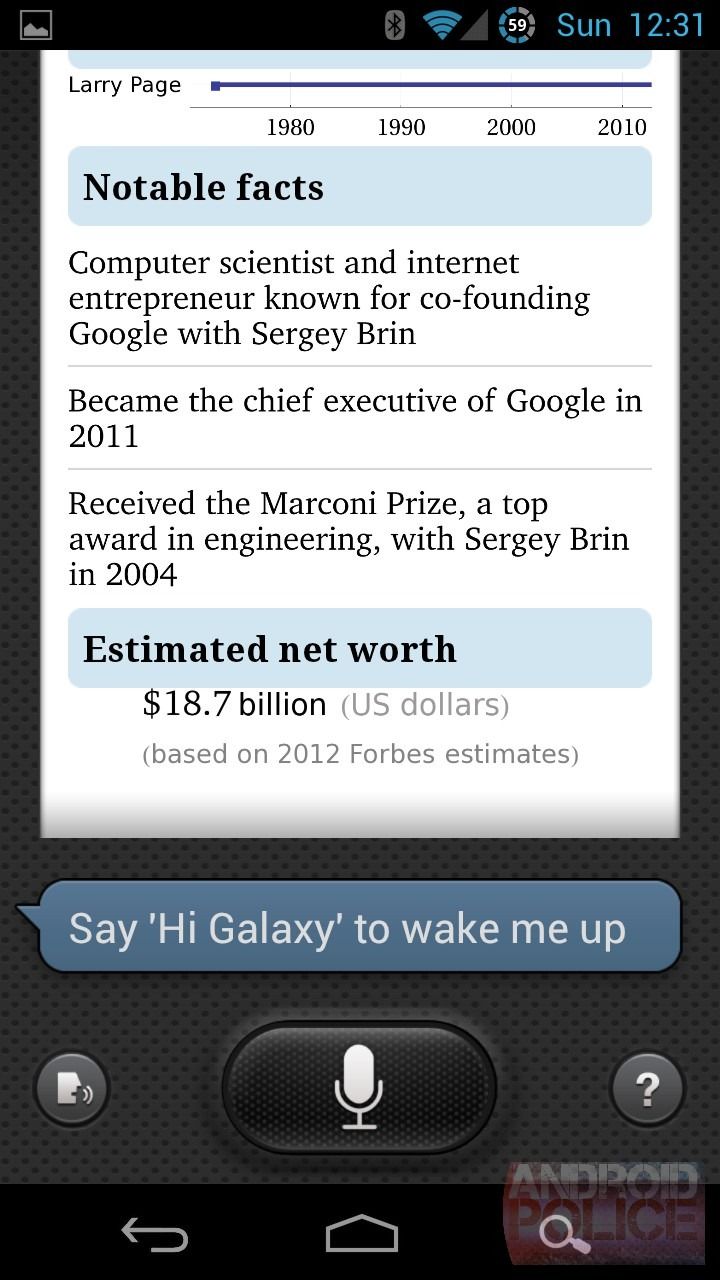
Task: Open the help question mark button
Action: (x=647, y=1089)
